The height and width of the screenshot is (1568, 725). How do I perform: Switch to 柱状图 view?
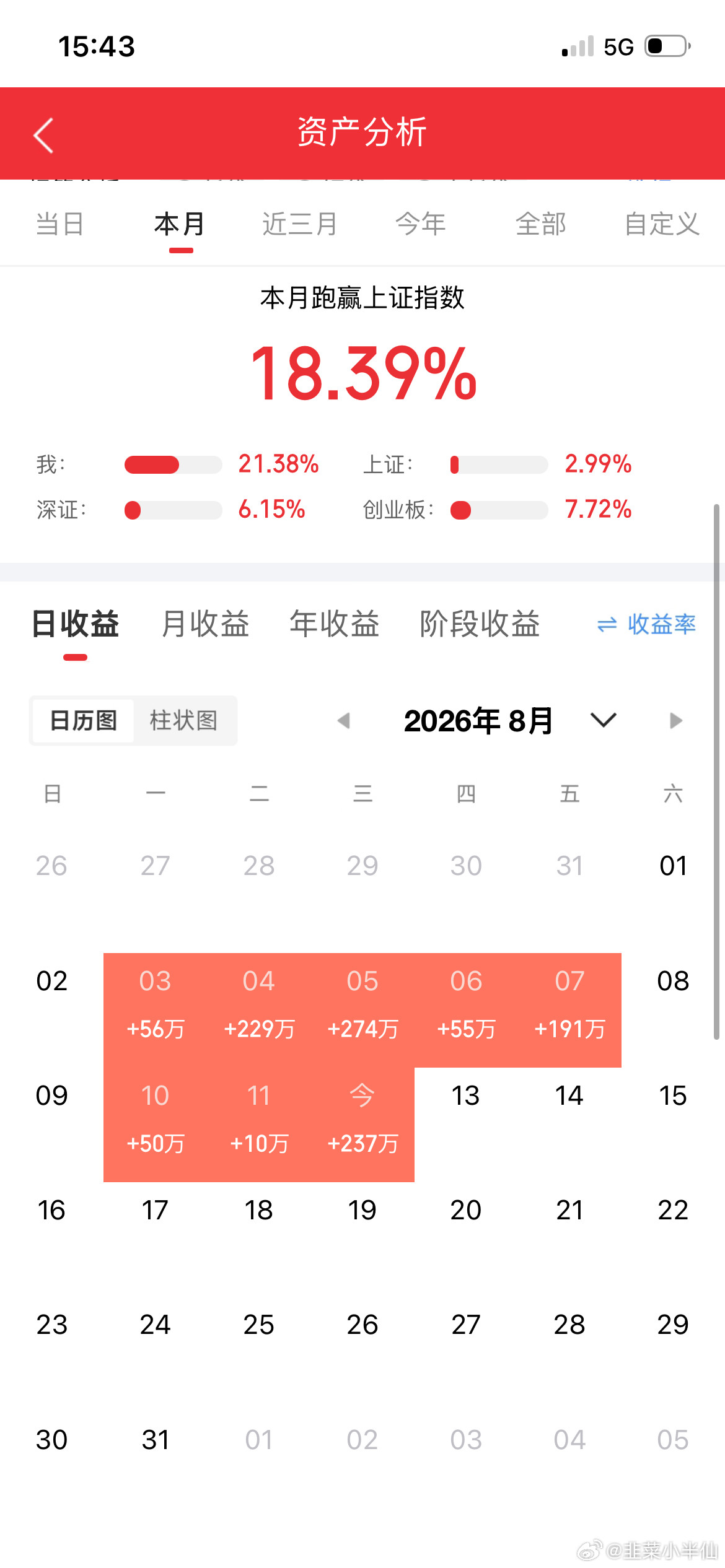tap(184, 720)
